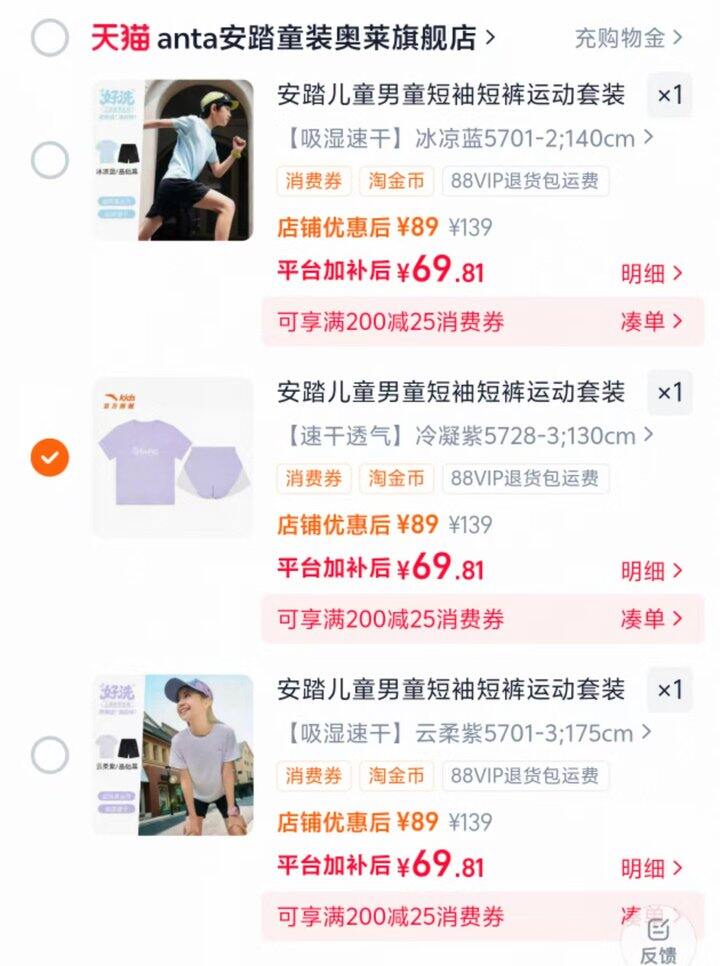Select all items from the anta安踏童装奥莱旗舰店 store
Image resolution: width=720 pixels, height=966 pixels.
click(49, 38)
